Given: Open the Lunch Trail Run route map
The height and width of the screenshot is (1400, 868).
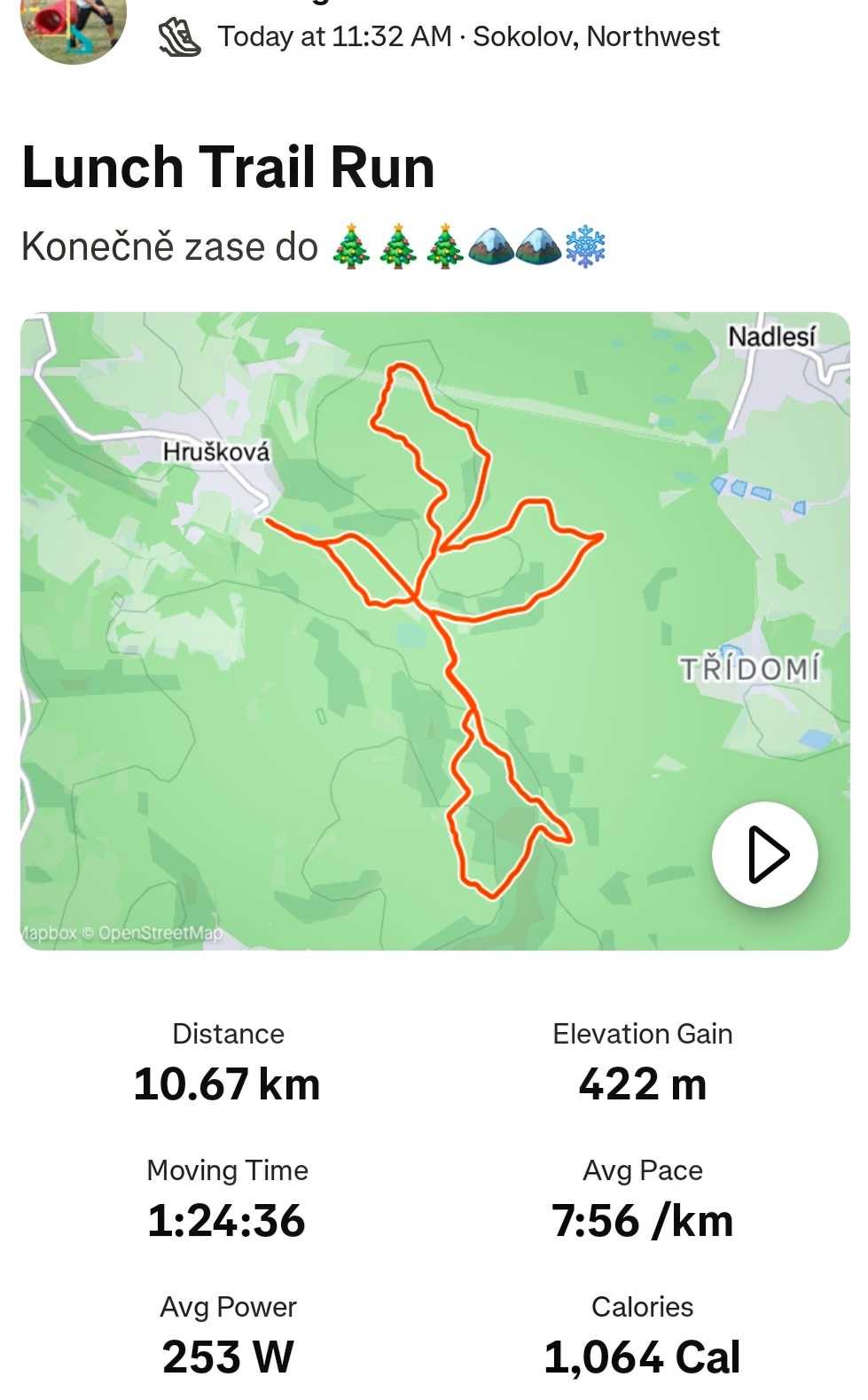Looking at the screenshot, I should (x=434, y=630).
